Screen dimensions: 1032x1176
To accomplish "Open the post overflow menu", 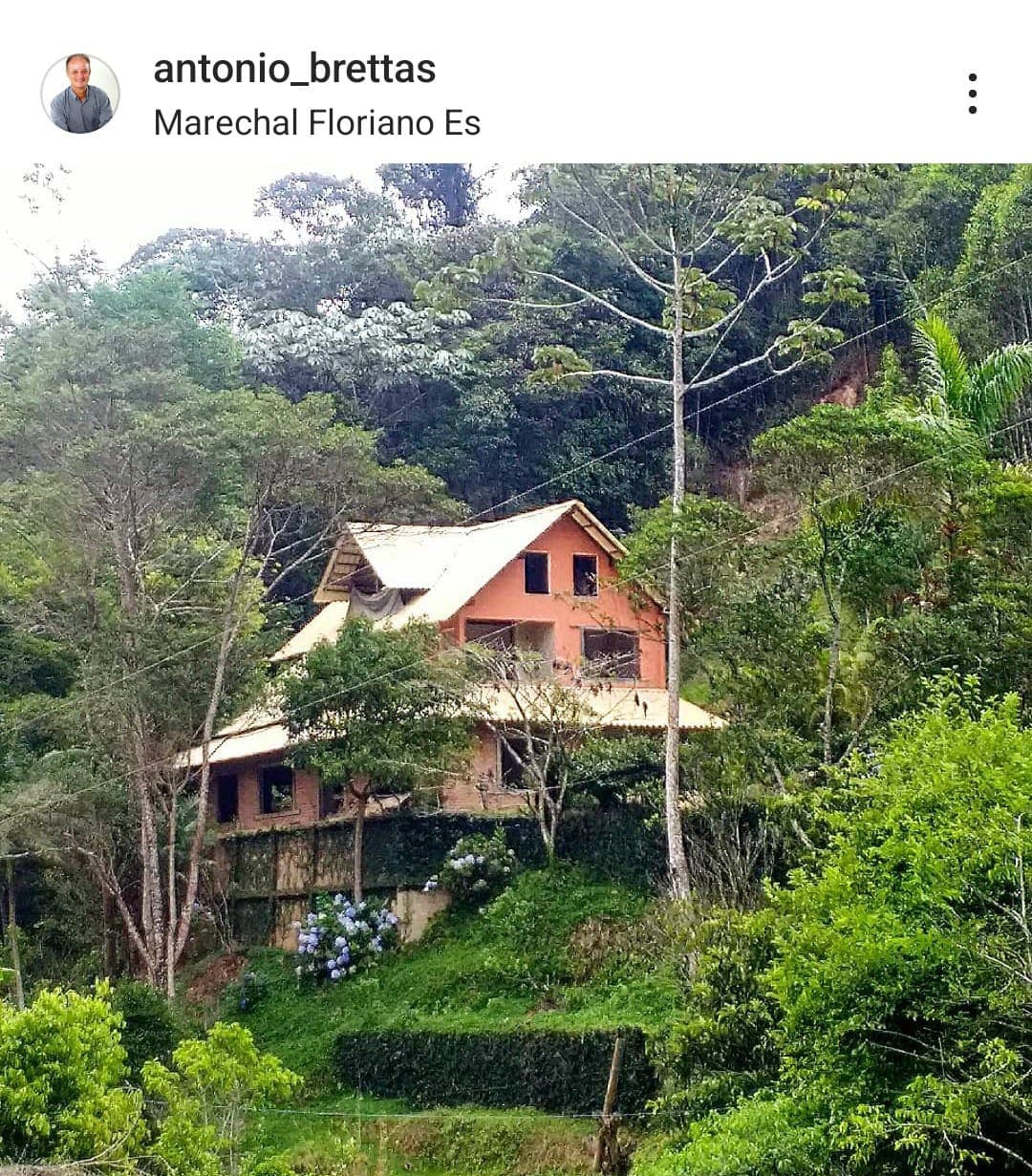I will coord(972,94).
